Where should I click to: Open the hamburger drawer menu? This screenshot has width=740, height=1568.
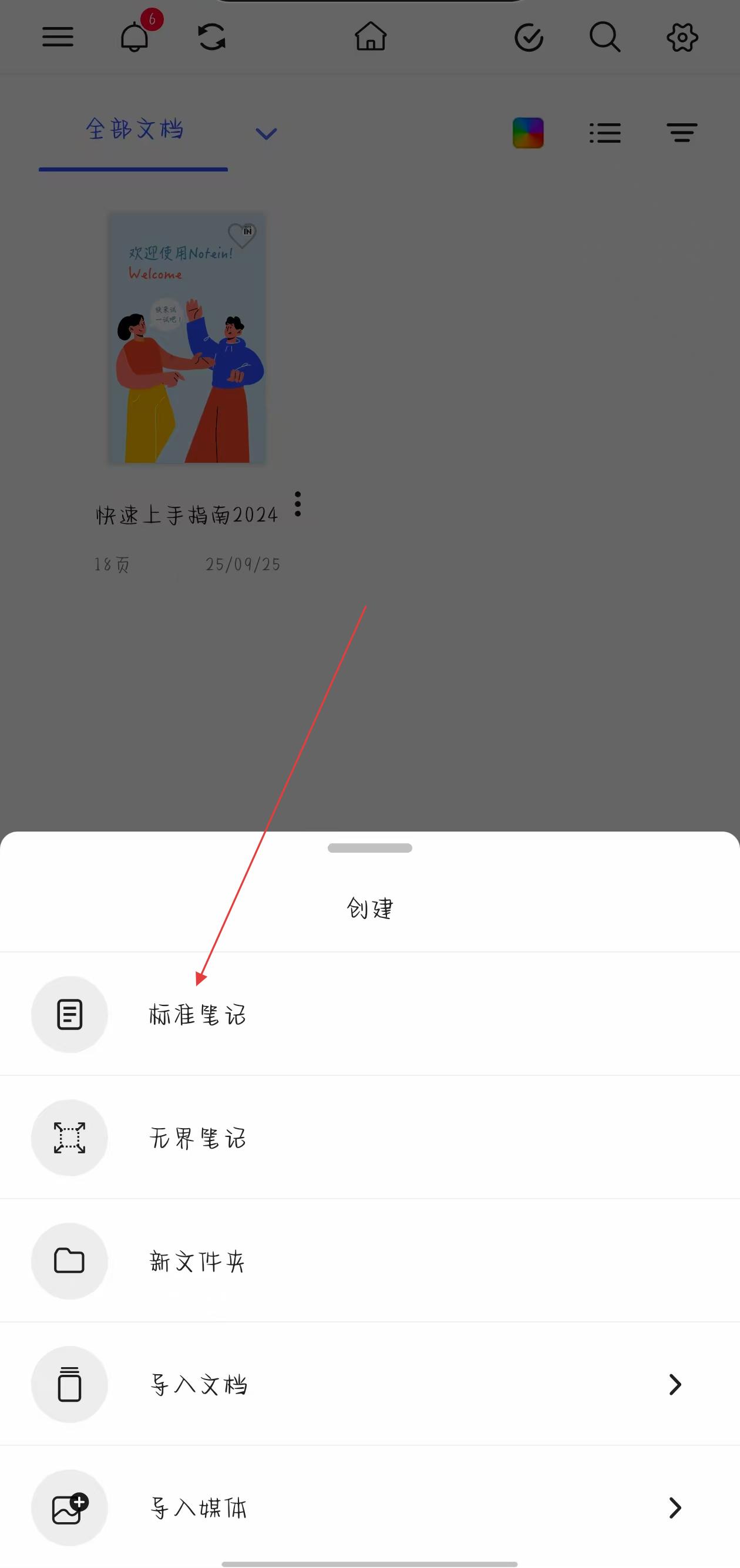(x=58, y=37)
